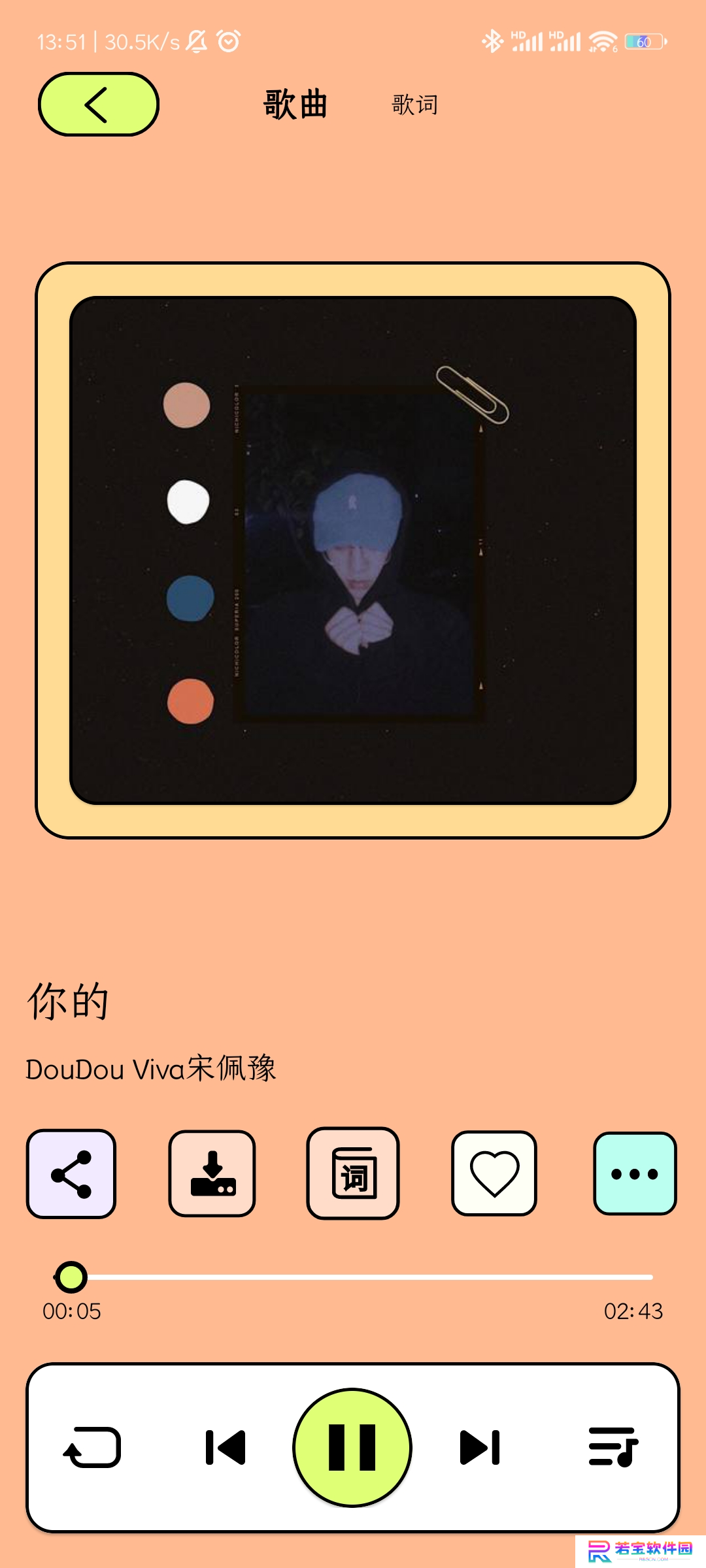Image resolution: width=706 pixels, height=1568 pixels.
Task: Tap the album cover artwork
Action: click(353, 550)
